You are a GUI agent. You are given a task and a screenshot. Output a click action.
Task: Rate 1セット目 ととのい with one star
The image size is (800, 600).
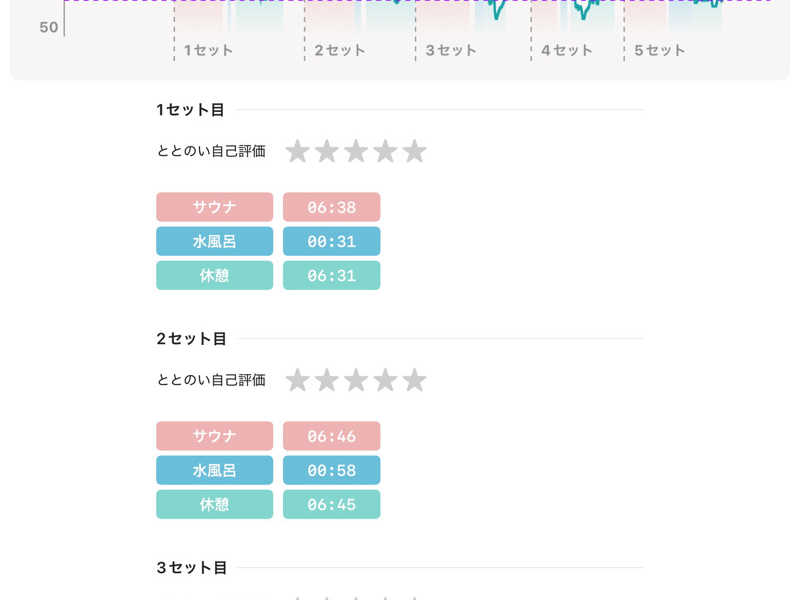297,152
